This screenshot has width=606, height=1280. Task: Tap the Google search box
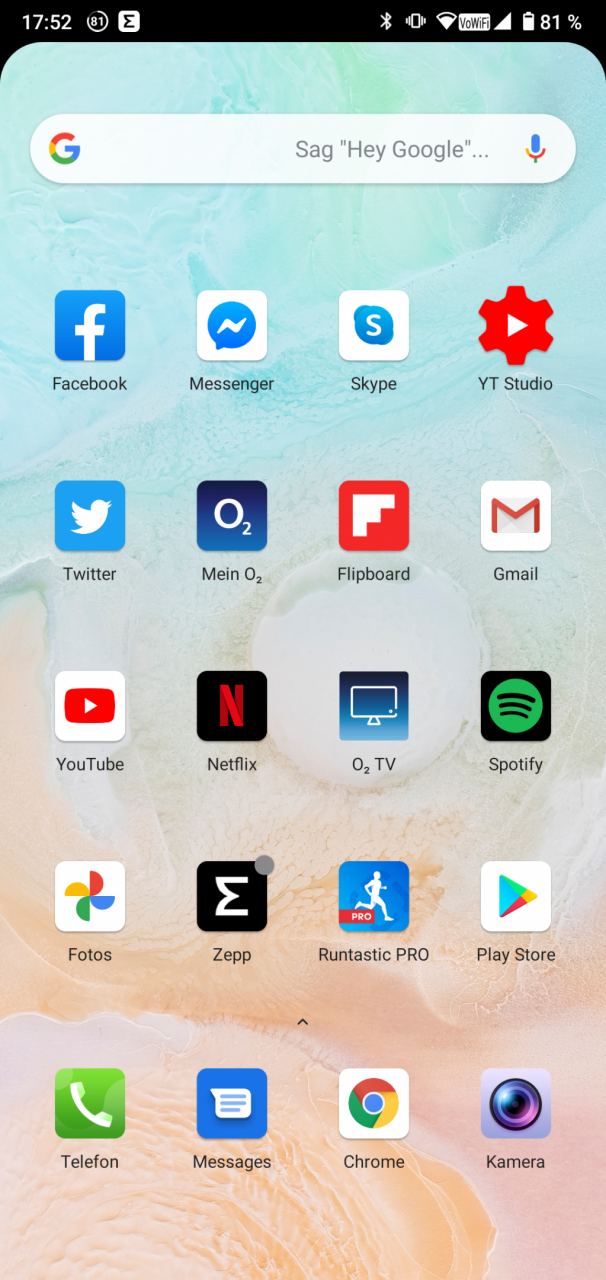click(303, 149)
